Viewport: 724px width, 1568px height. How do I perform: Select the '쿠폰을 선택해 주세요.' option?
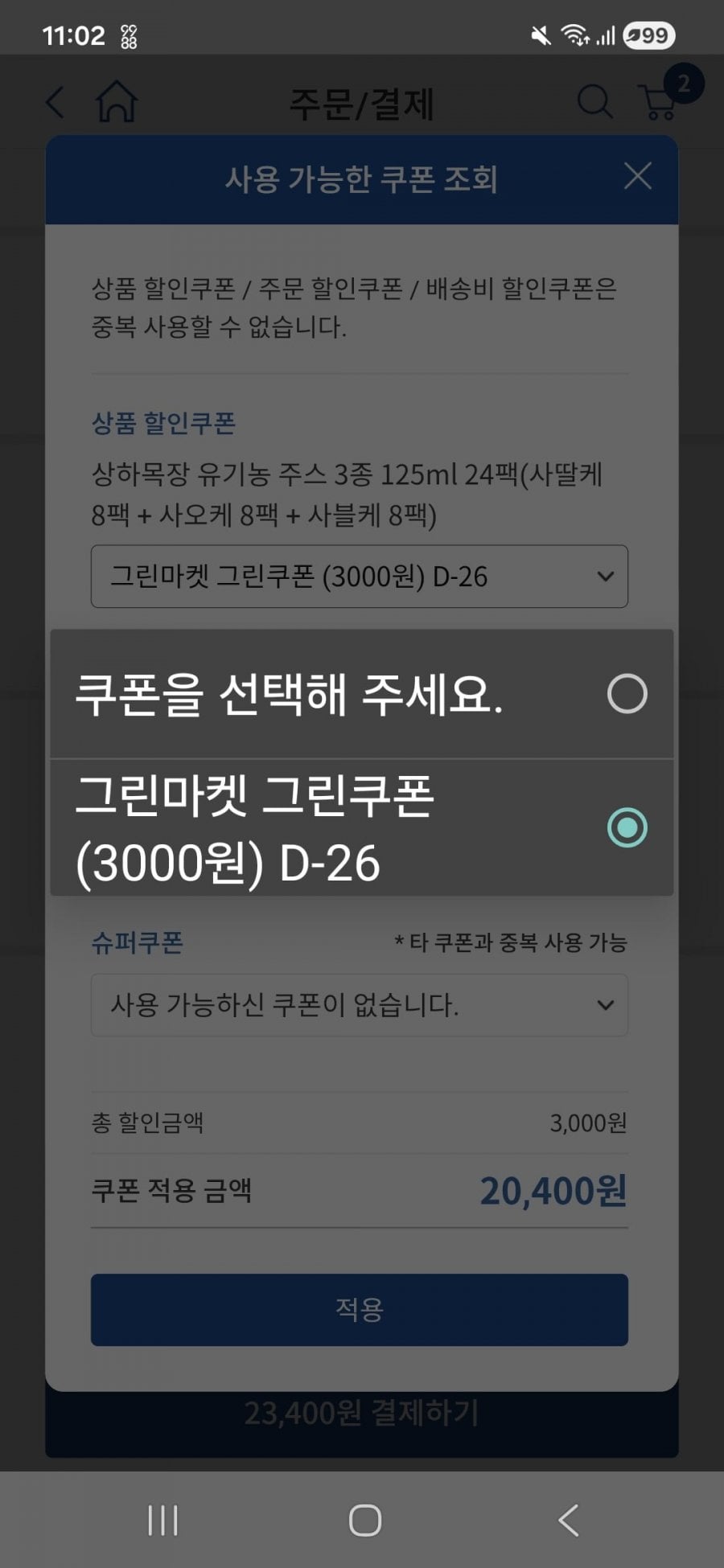(x=361, y=694)
